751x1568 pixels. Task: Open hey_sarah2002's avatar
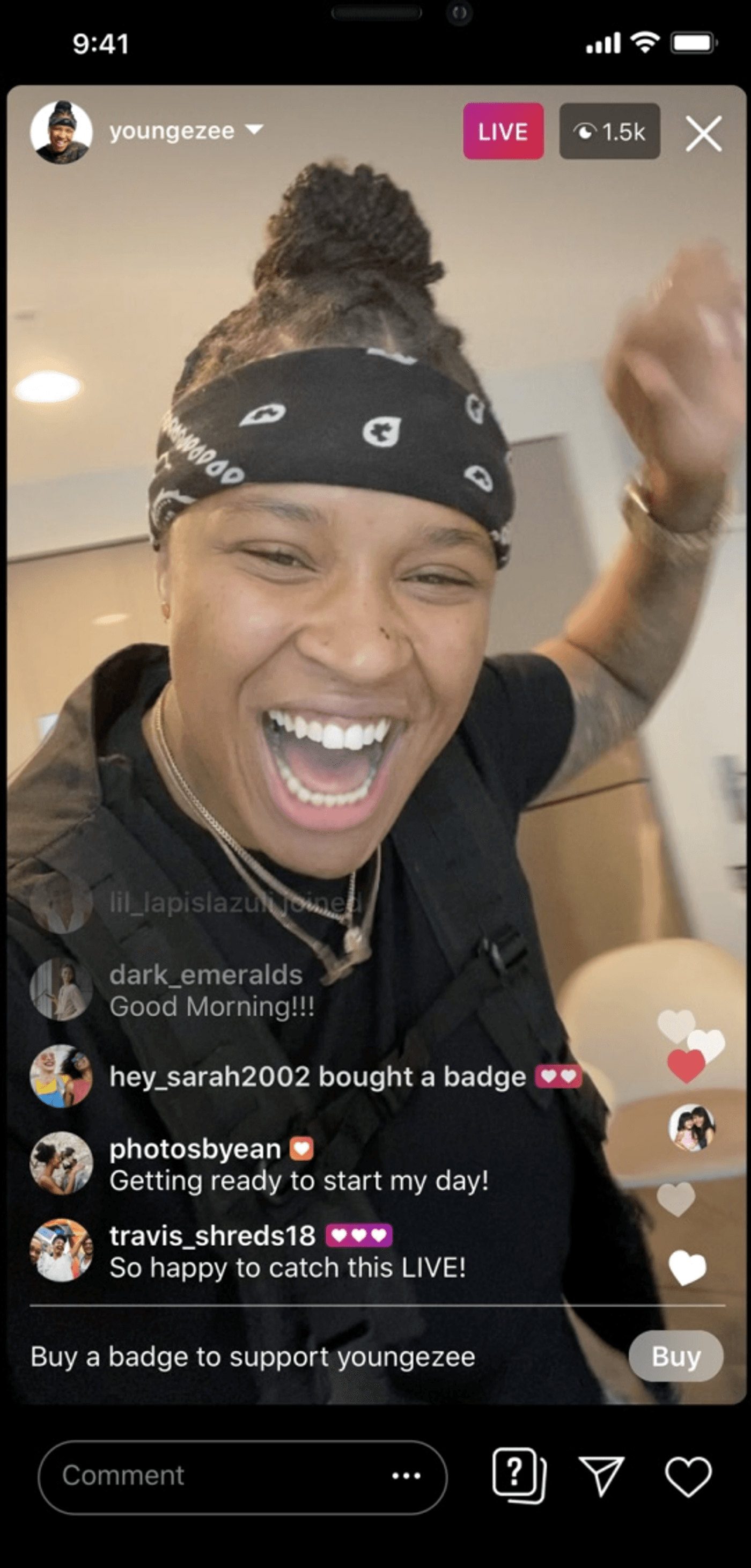(61, 1076)
